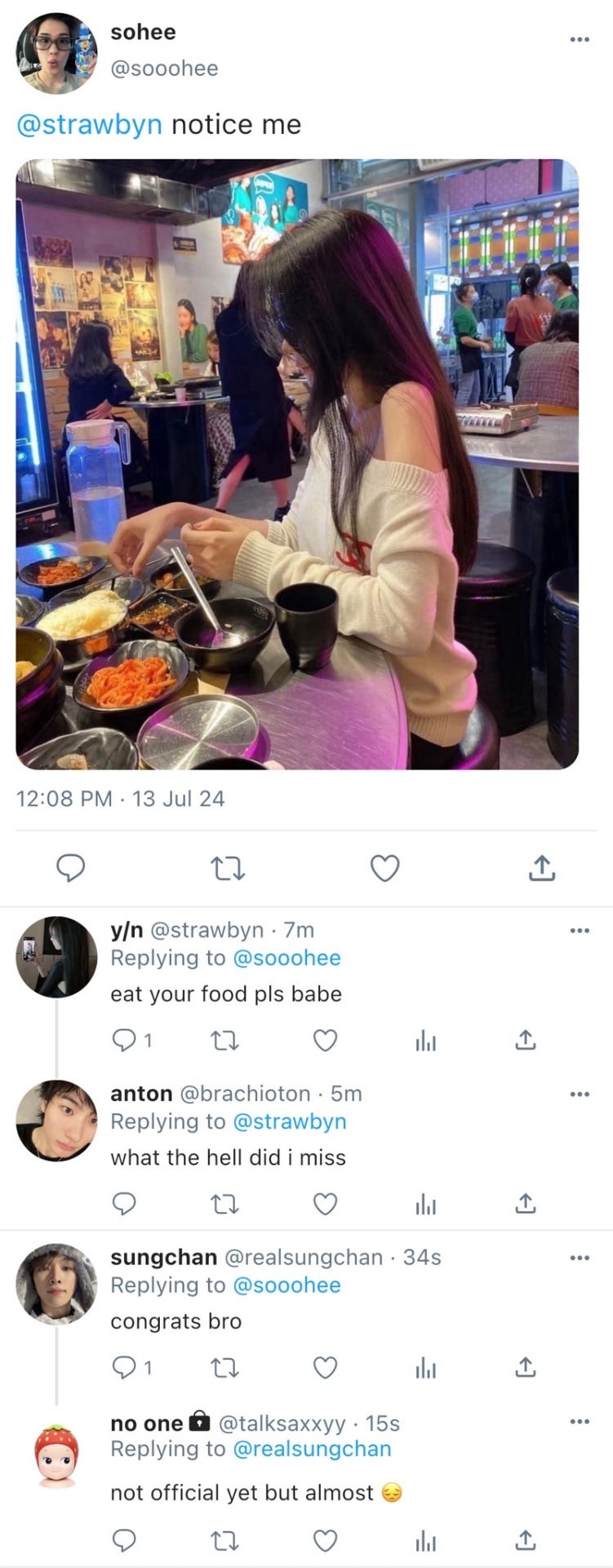Retweet anton's reply
This screenshot has height=1568, width=613.
(224, 1204)
